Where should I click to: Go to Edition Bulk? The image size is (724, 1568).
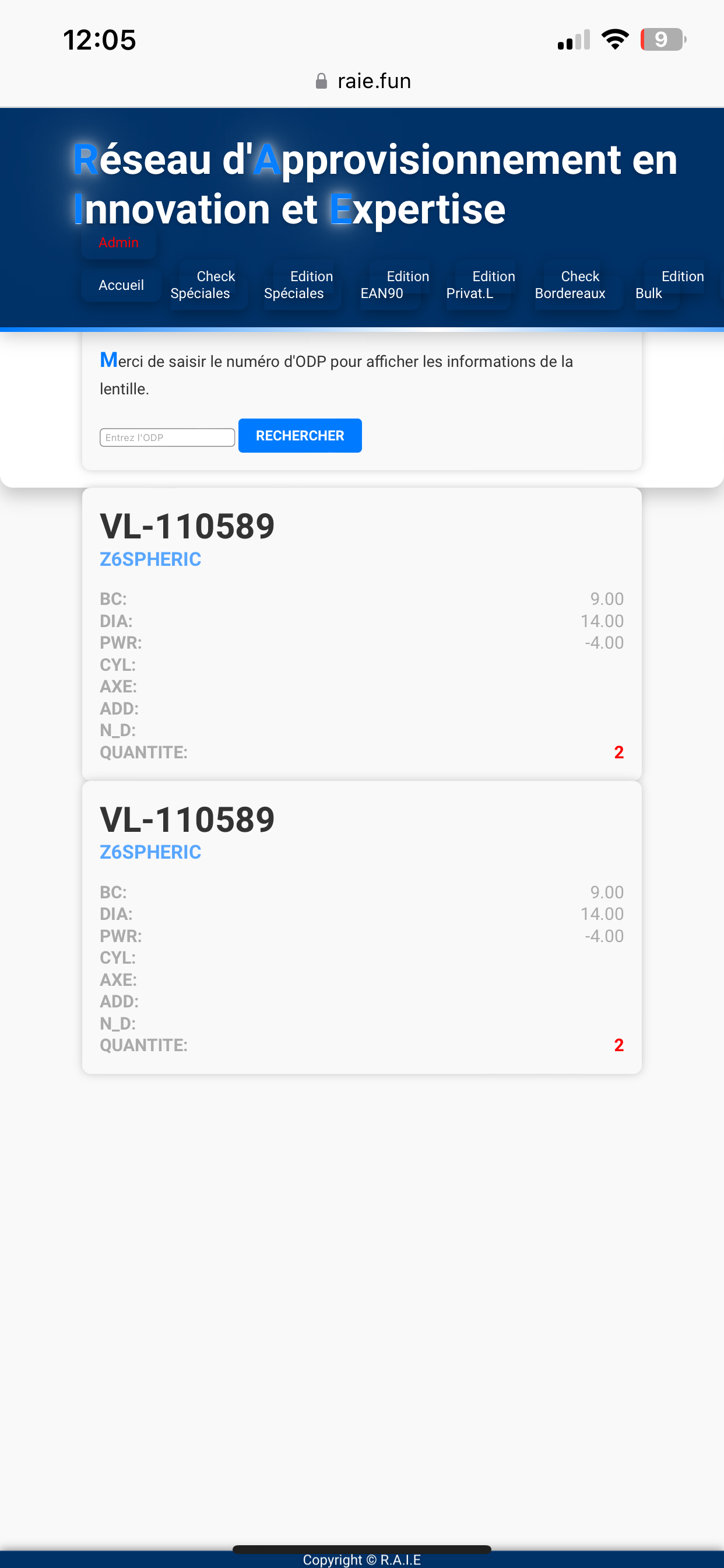[669, 285]
